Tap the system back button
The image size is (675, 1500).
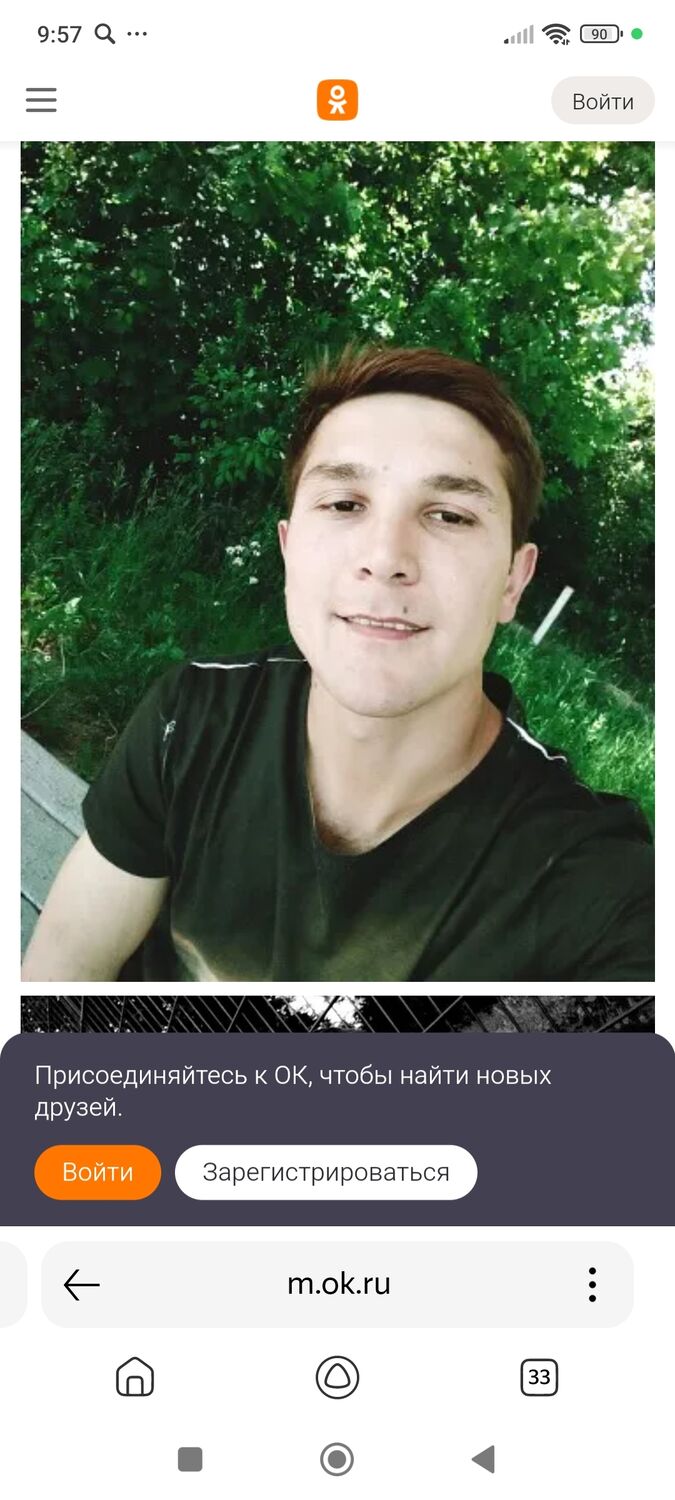(484, 1460)
